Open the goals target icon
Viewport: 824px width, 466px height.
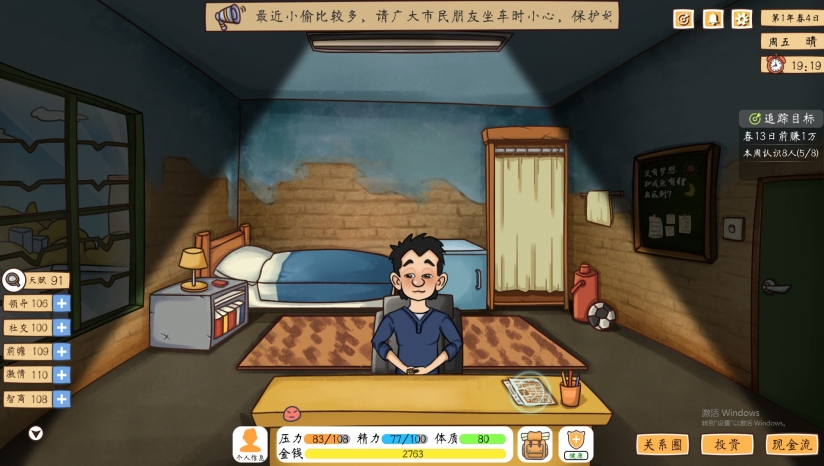coord(683,18)
